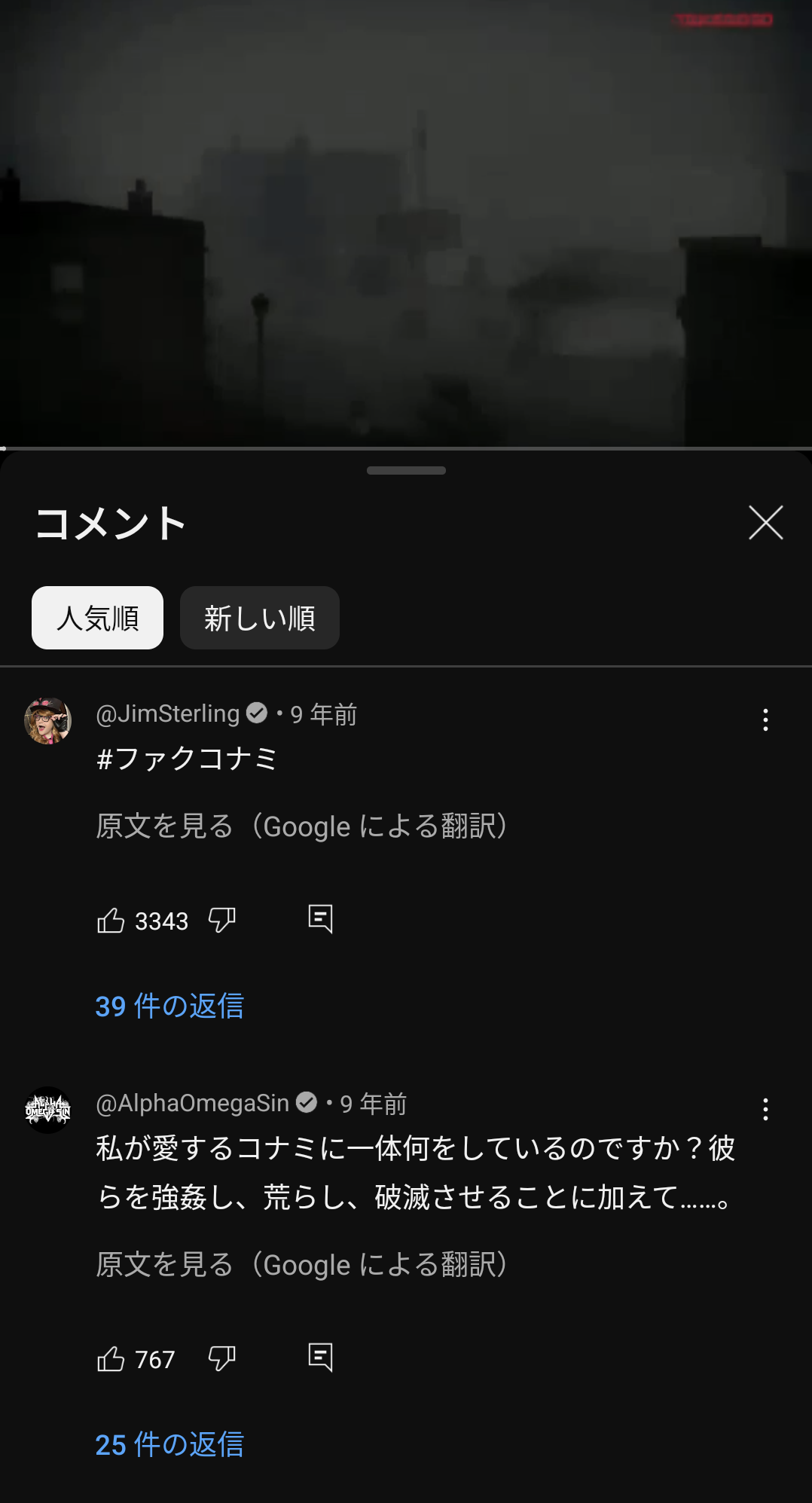Close the コメント panel
The height and width of the screenshot is (1503, 812).
tap(765, 523)
